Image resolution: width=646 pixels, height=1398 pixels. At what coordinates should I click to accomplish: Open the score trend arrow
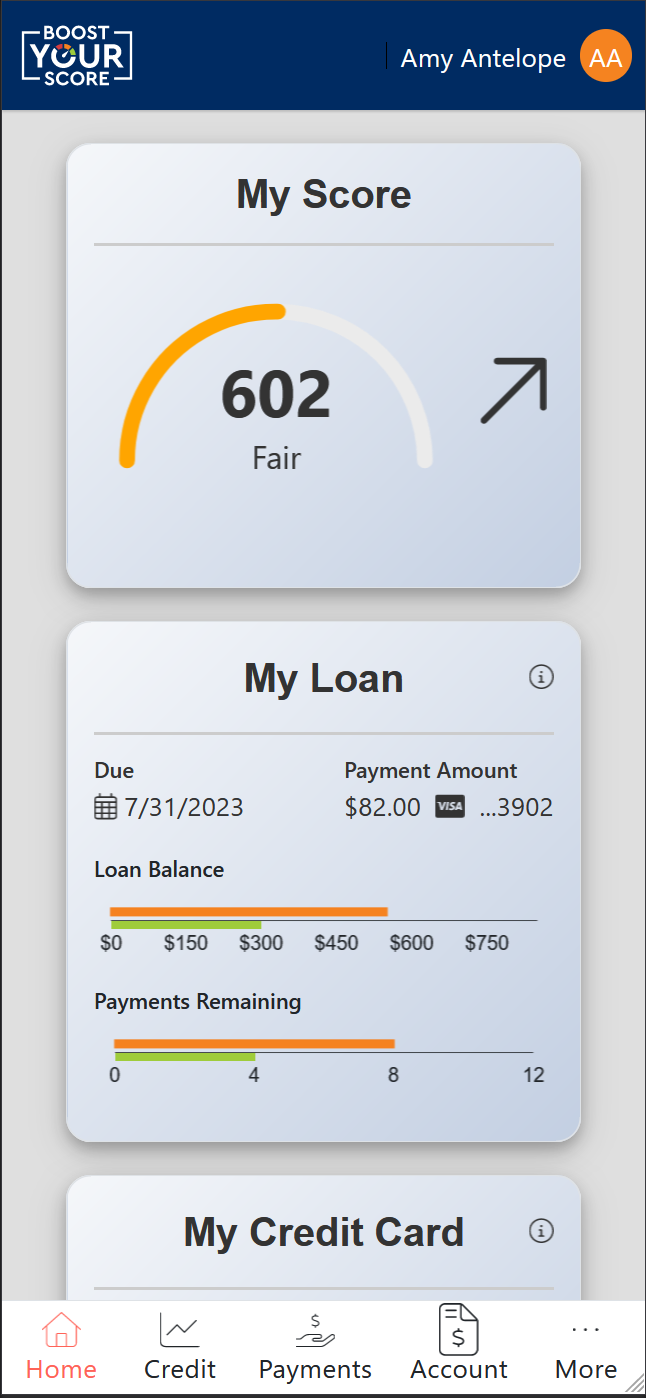coord(514,390)
